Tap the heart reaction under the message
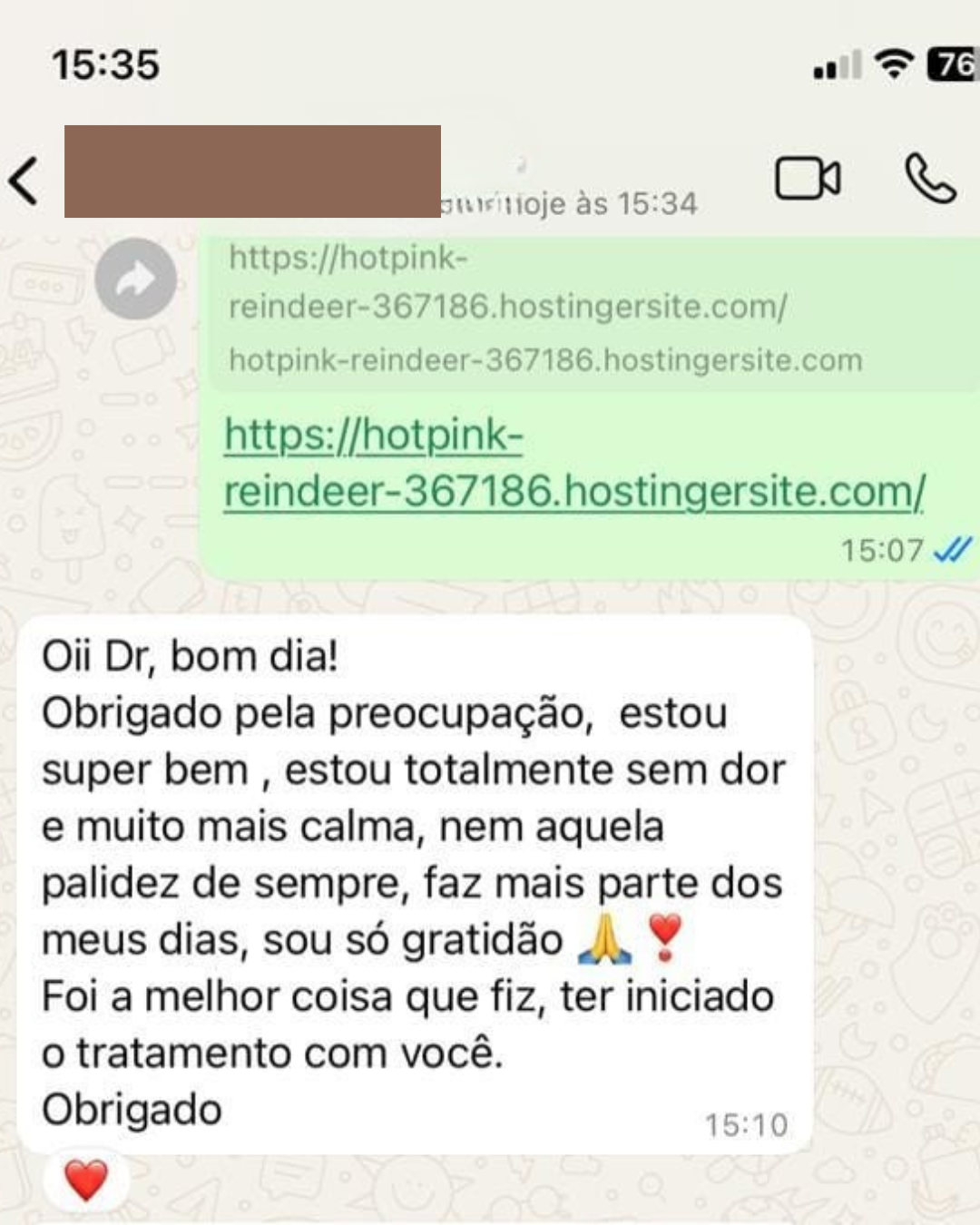980x1225 pixels. click(86, 1180)
